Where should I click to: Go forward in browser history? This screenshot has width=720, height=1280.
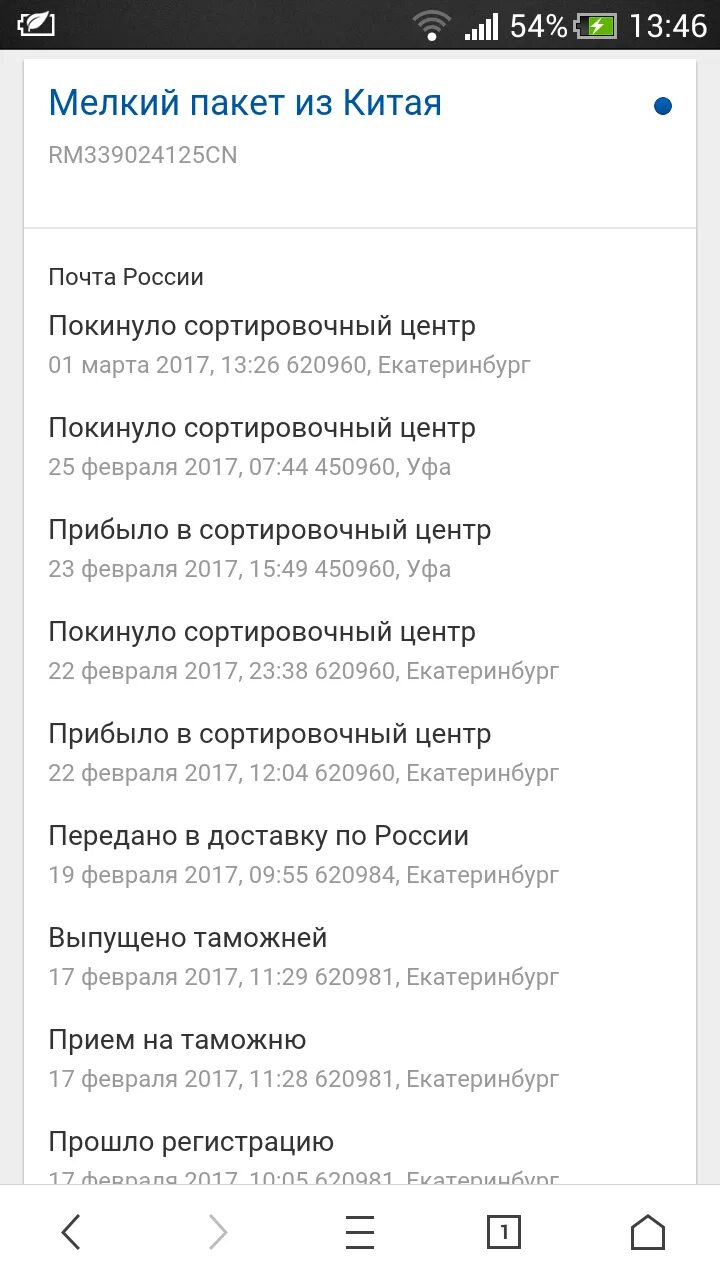(218, 1232)
